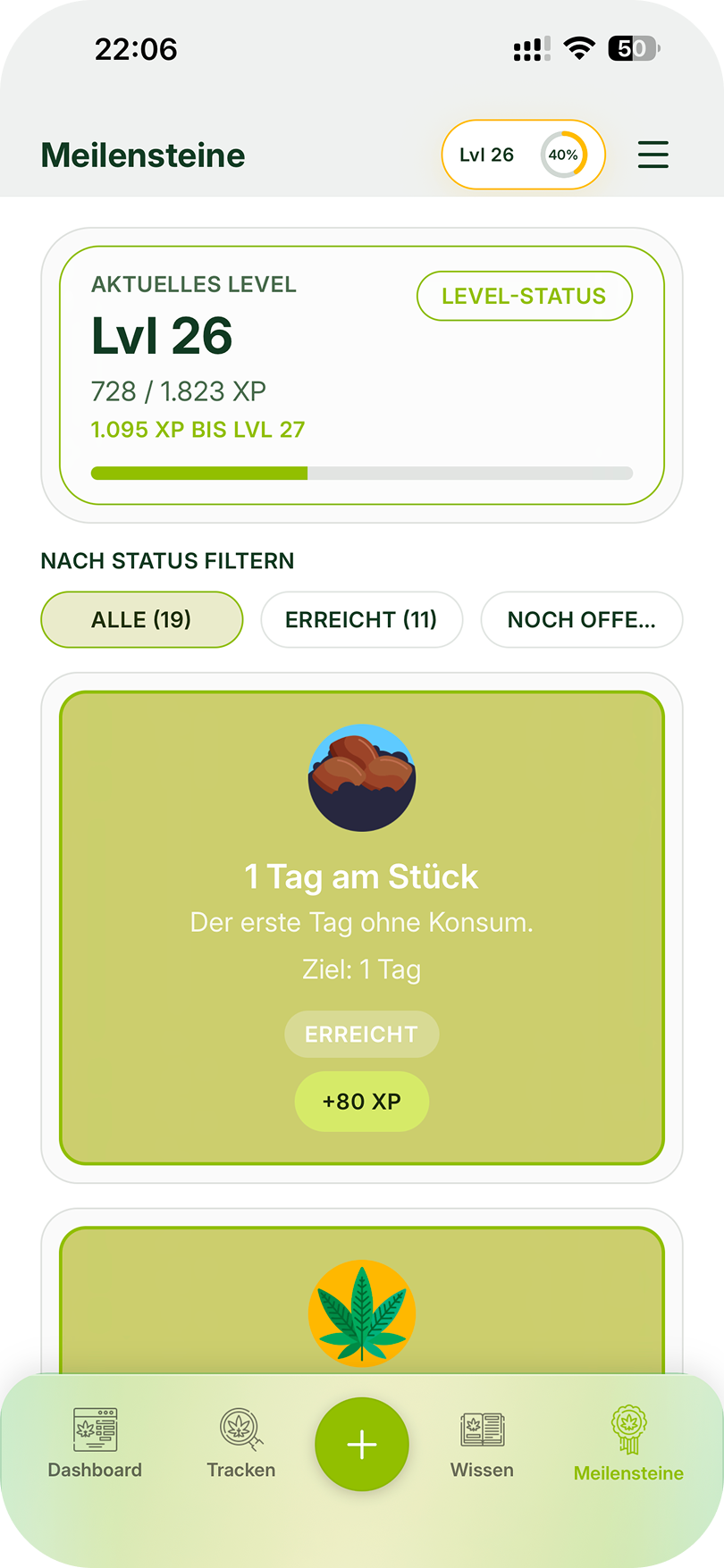This screenshot has width=724, height=1568.
Task: Filter by Erreicht (11) milestones
Action: click(x=361, y=619)
